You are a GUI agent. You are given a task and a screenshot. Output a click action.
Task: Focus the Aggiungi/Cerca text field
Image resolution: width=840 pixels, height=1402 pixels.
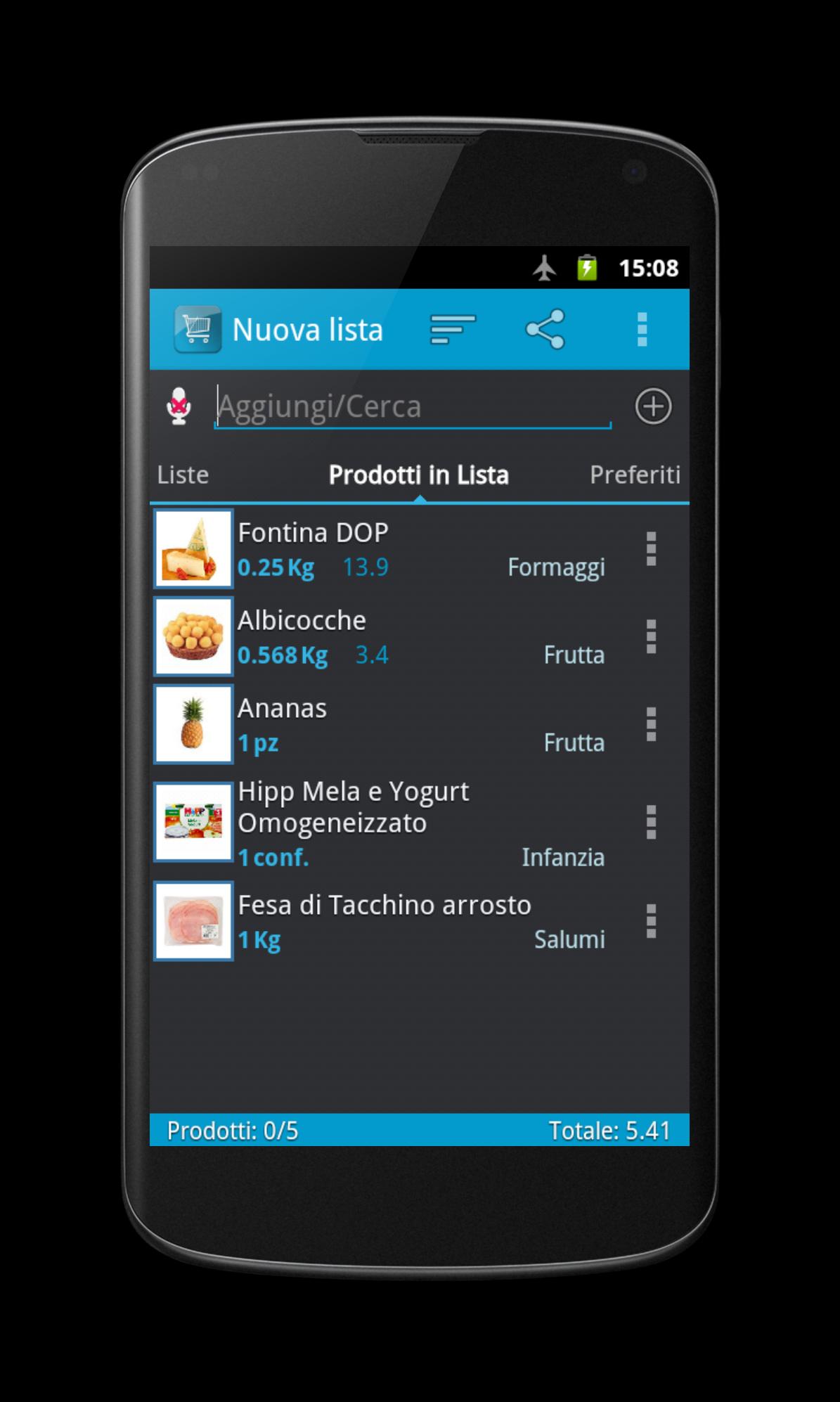[x=412, y=406]
